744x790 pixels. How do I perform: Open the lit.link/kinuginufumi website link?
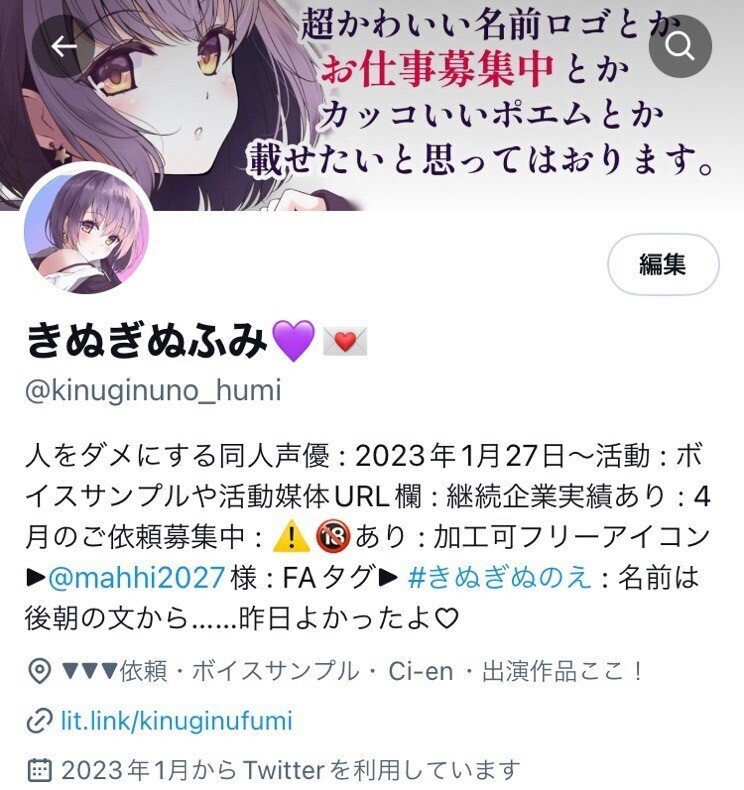[176, 720]
